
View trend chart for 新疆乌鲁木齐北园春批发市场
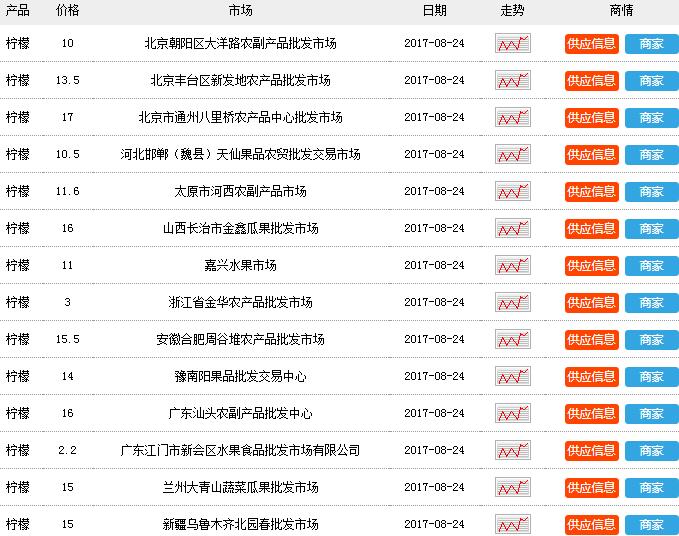tap(512, 525)
